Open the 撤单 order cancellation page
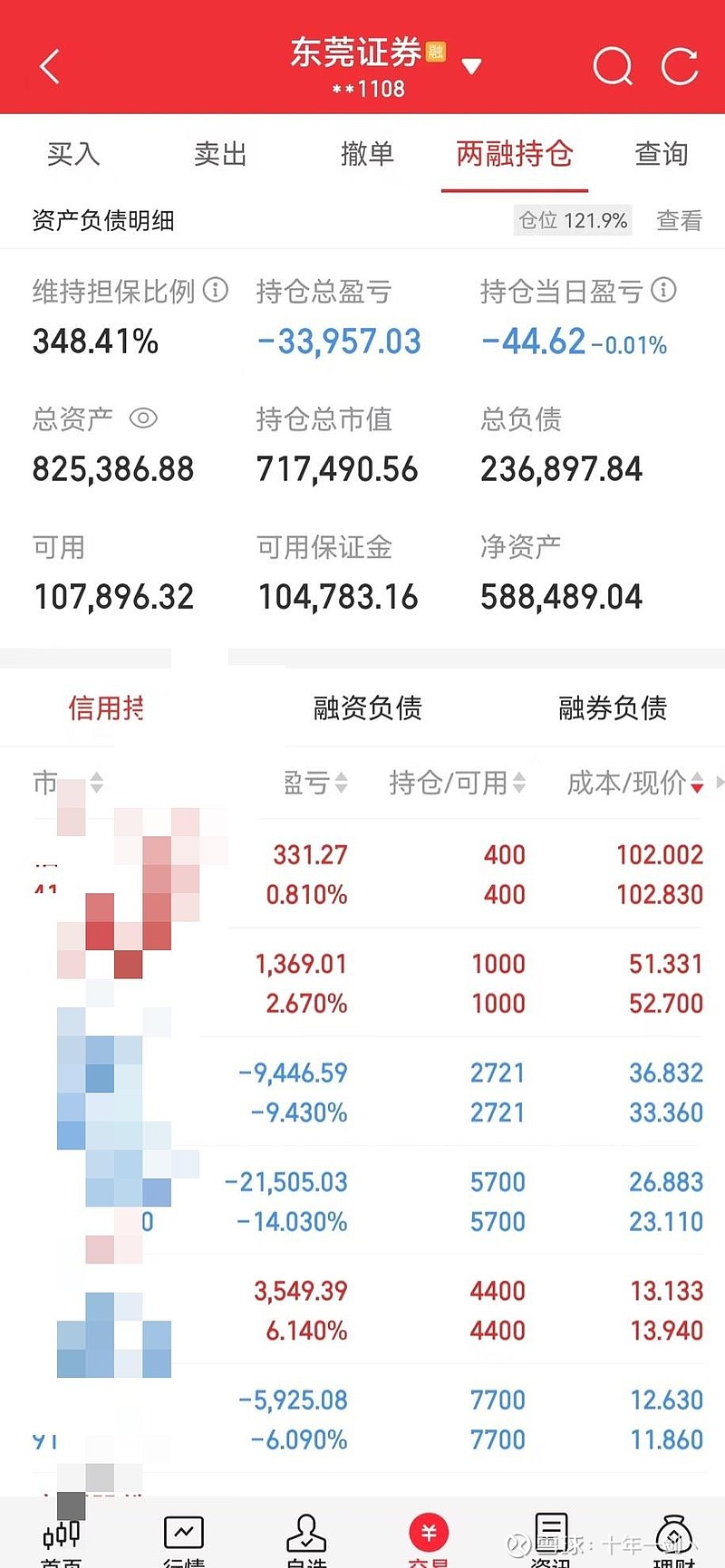 367,154
